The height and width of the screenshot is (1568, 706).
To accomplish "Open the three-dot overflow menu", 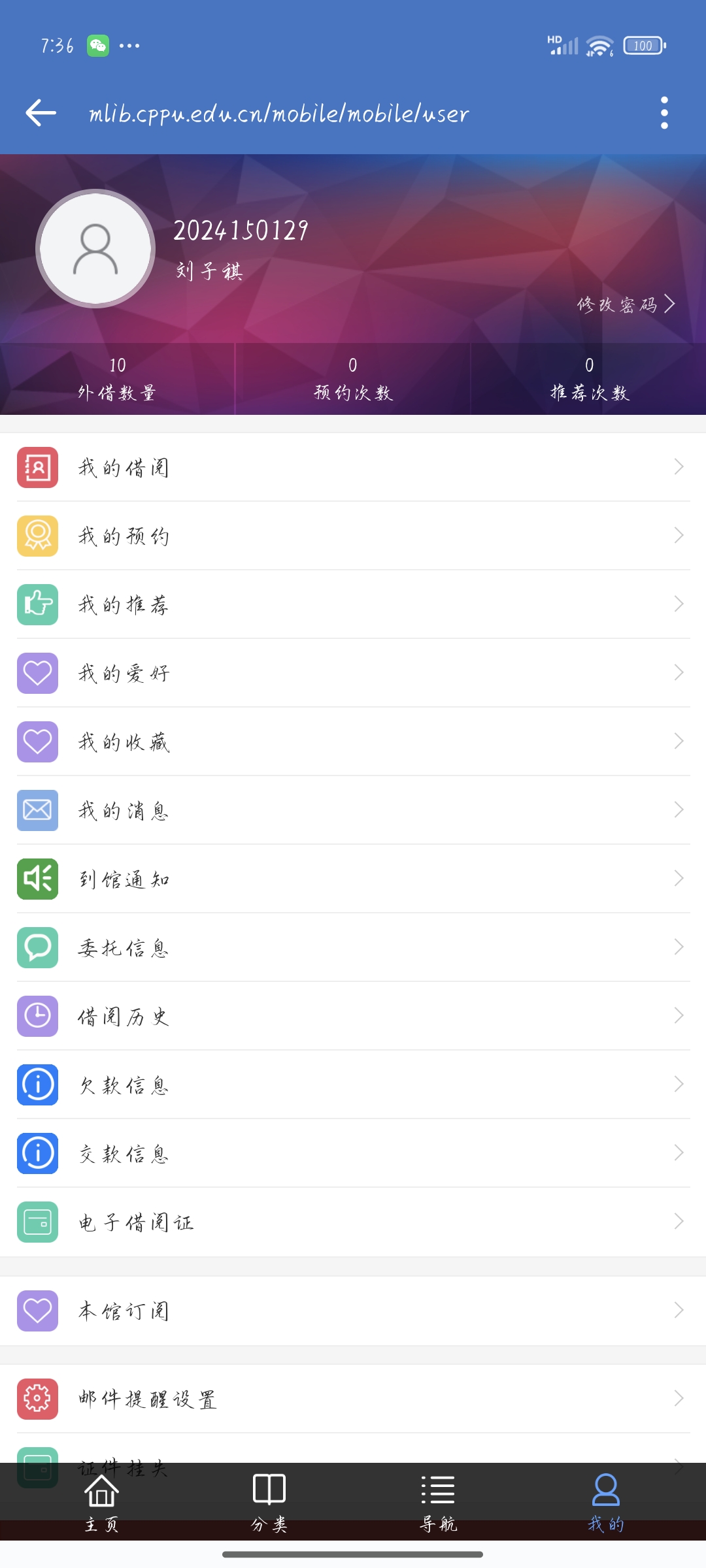I will 664,113.
